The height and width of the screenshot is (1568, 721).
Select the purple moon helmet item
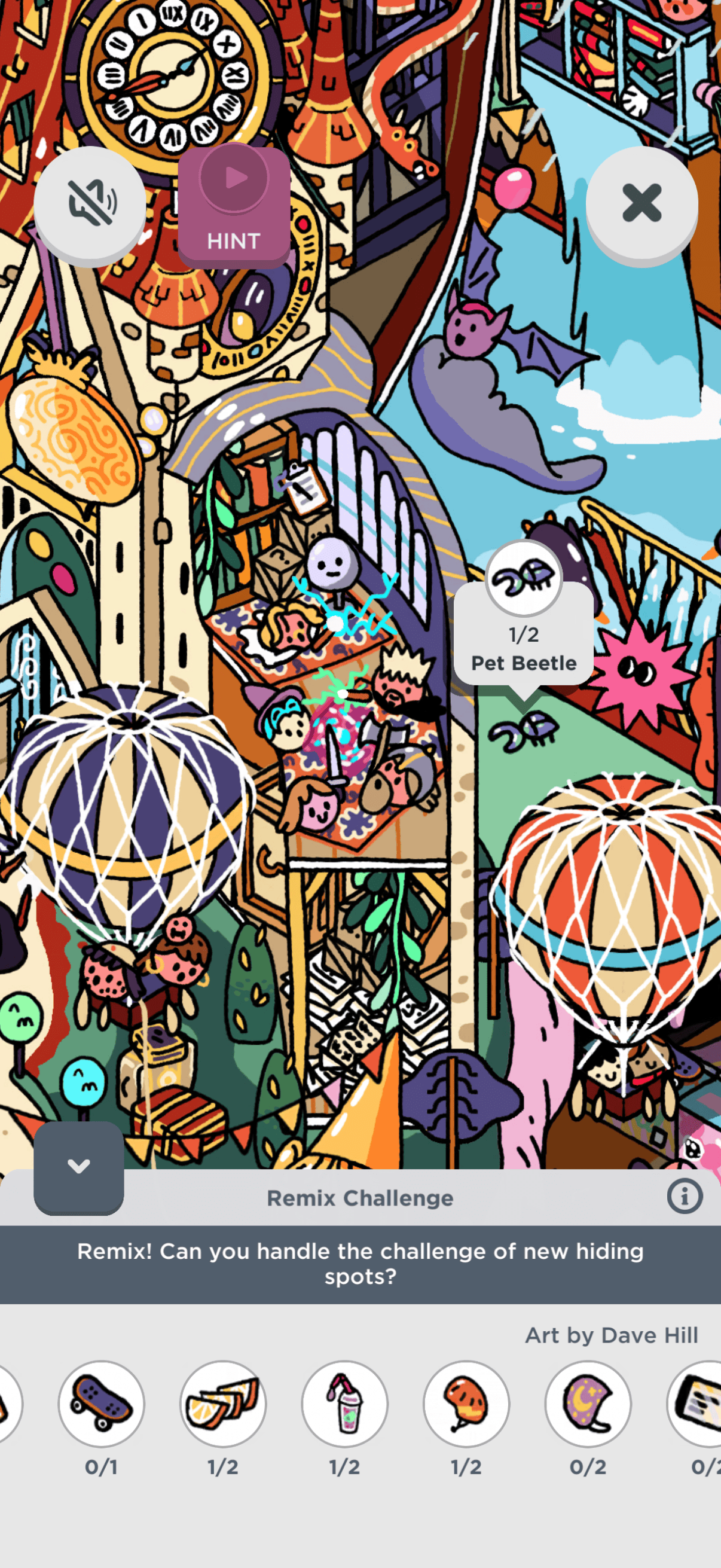coord(587,1404)
